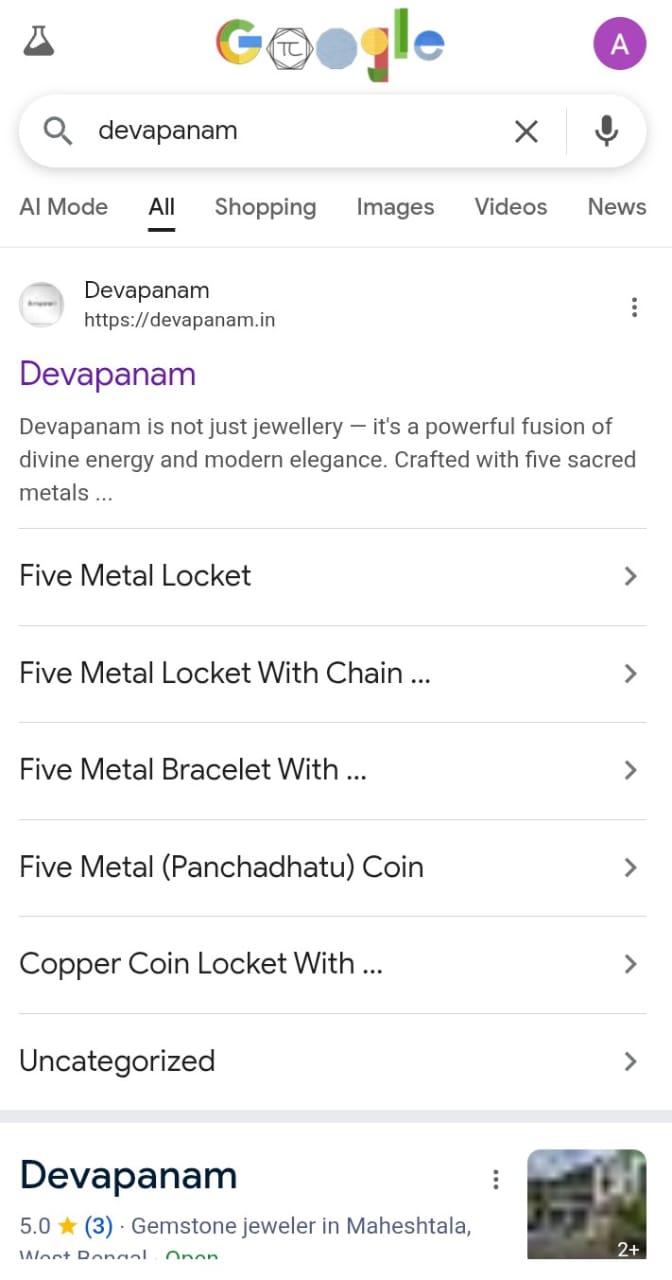Open the Five Metal Locket sitelink
This screenshot has height=1280, width=672.
pyautogui.click(x=330, y=576)
